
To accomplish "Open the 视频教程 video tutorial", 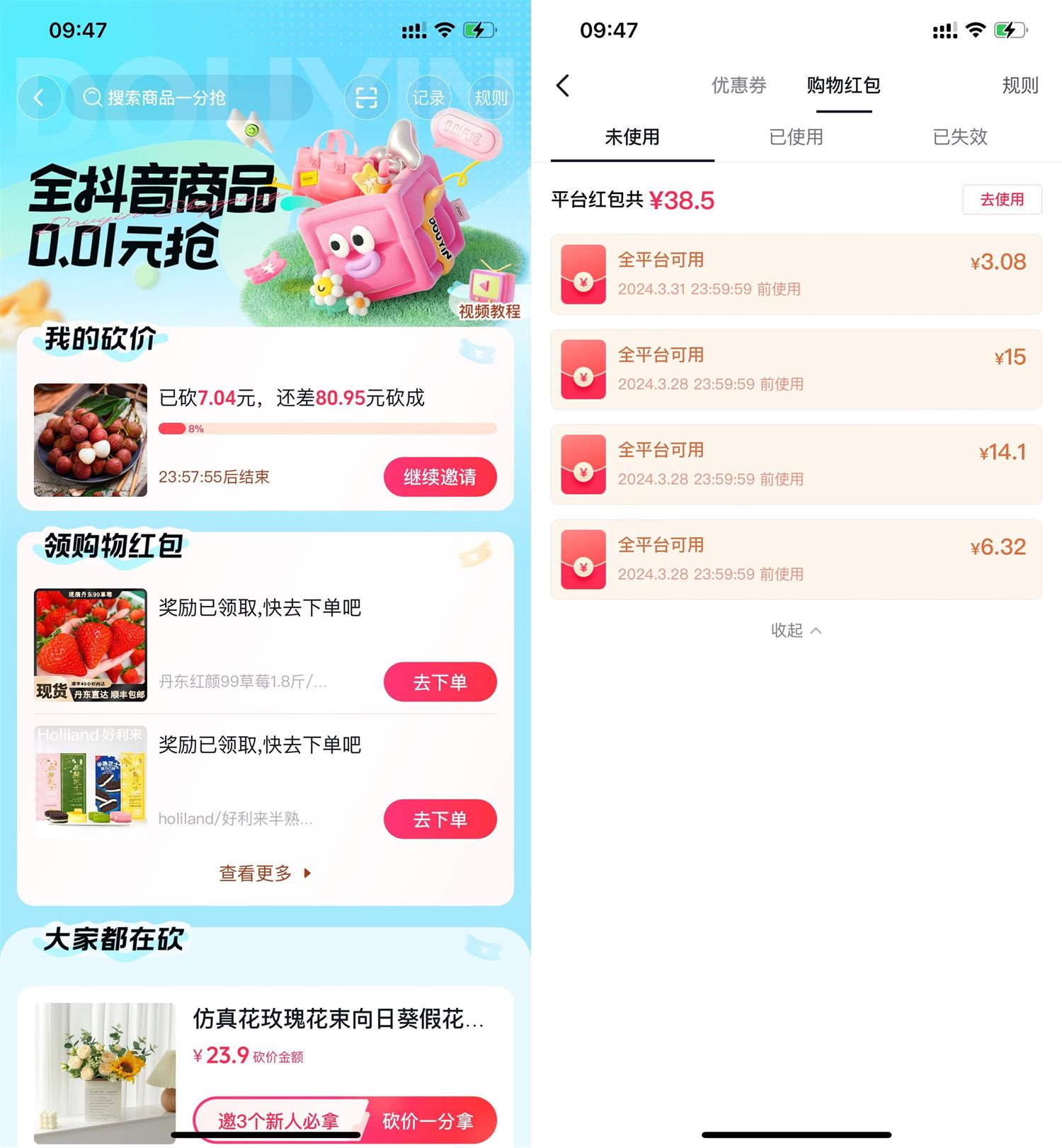I will [489, 312].
